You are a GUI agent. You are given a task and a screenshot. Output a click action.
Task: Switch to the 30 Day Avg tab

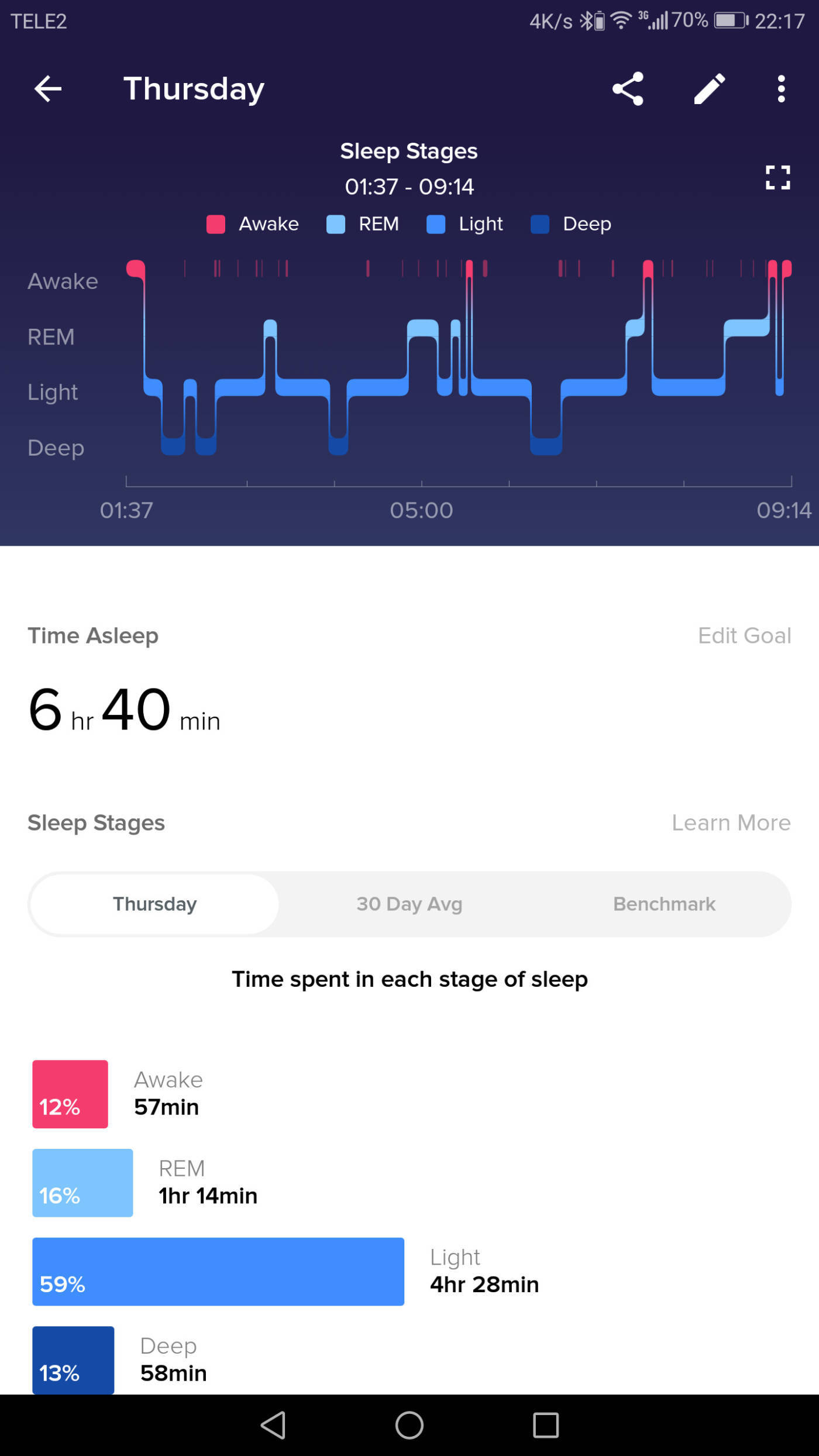click(408, 904)
